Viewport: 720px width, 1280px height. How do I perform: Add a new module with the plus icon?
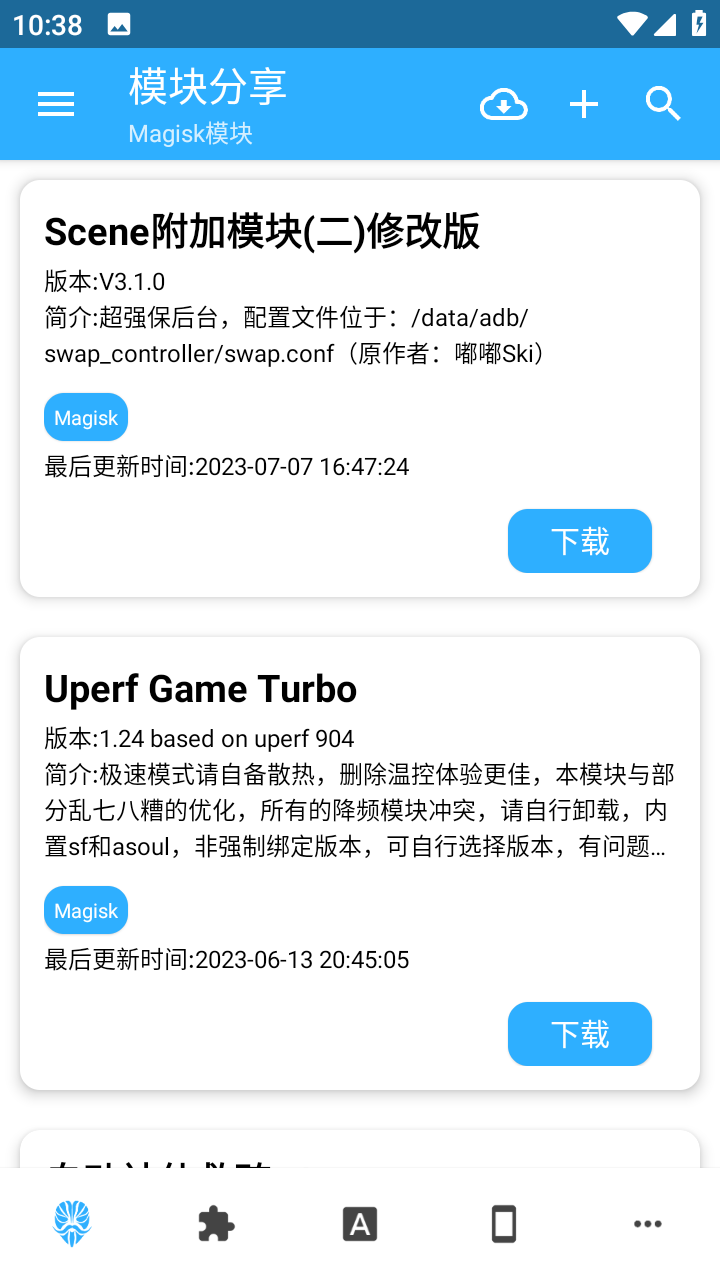[x=584, y=104]
